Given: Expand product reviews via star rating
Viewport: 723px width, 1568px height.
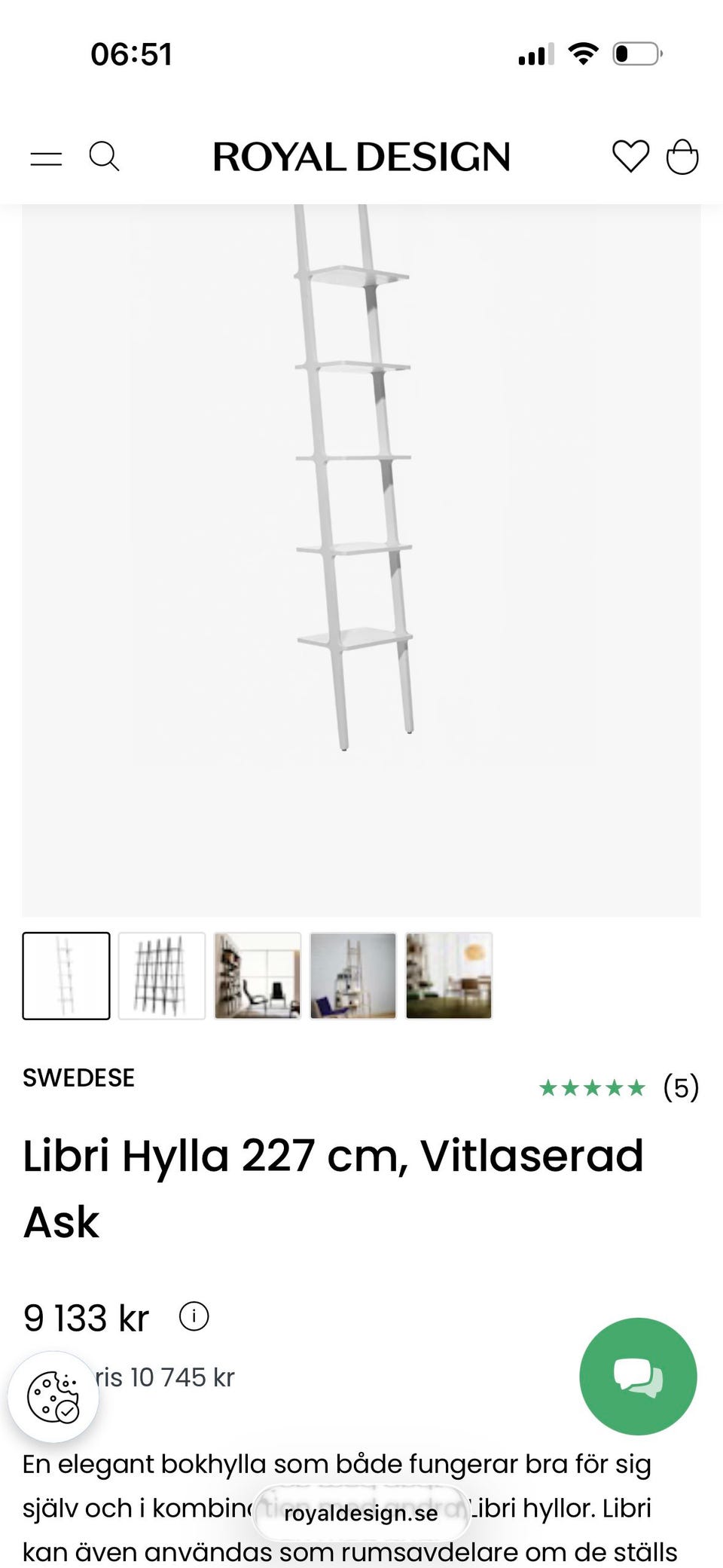Looking at the screenshot, I should (x=592, y=1087).
